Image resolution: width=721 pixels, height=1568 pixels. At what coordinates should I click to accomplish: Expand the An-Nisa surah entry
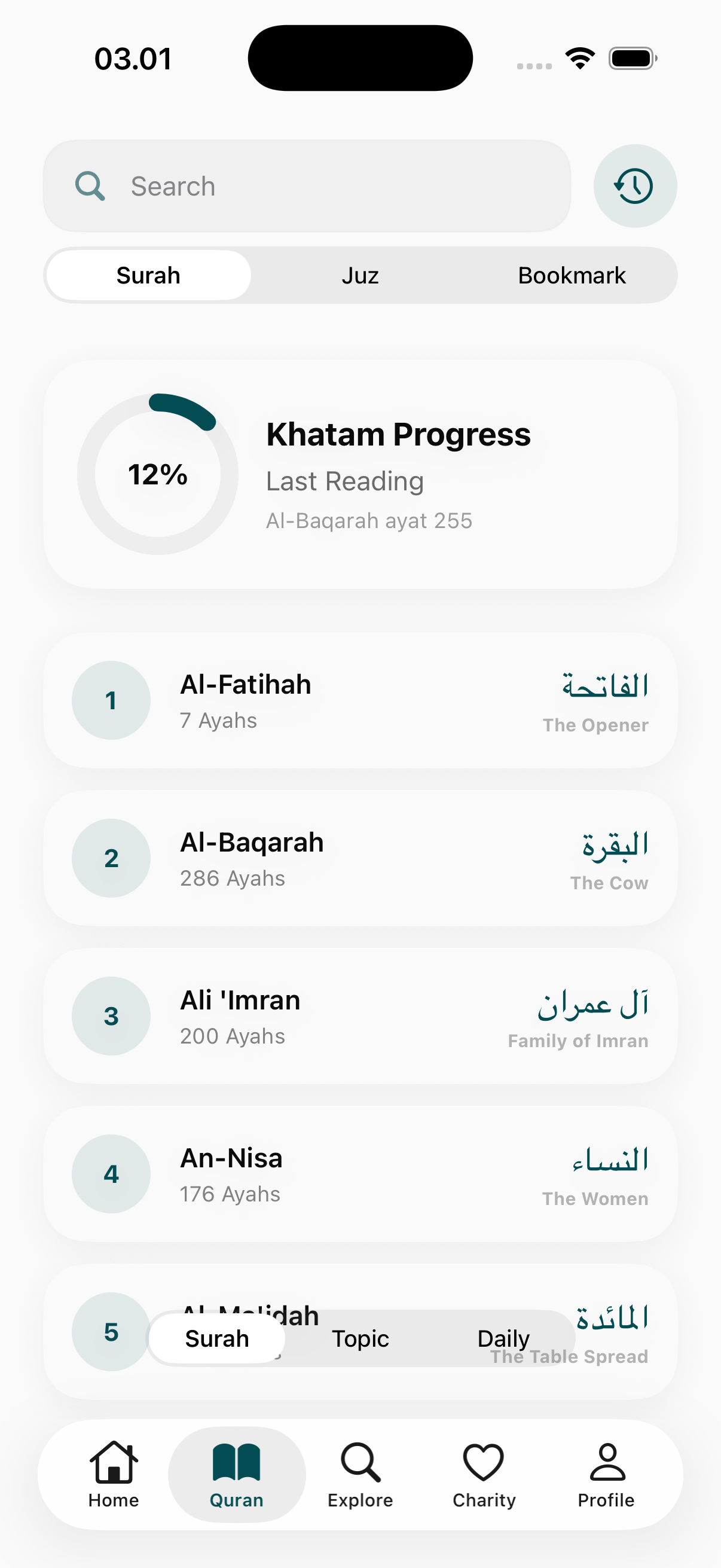pyautogui.click(x=360, y=1174)
